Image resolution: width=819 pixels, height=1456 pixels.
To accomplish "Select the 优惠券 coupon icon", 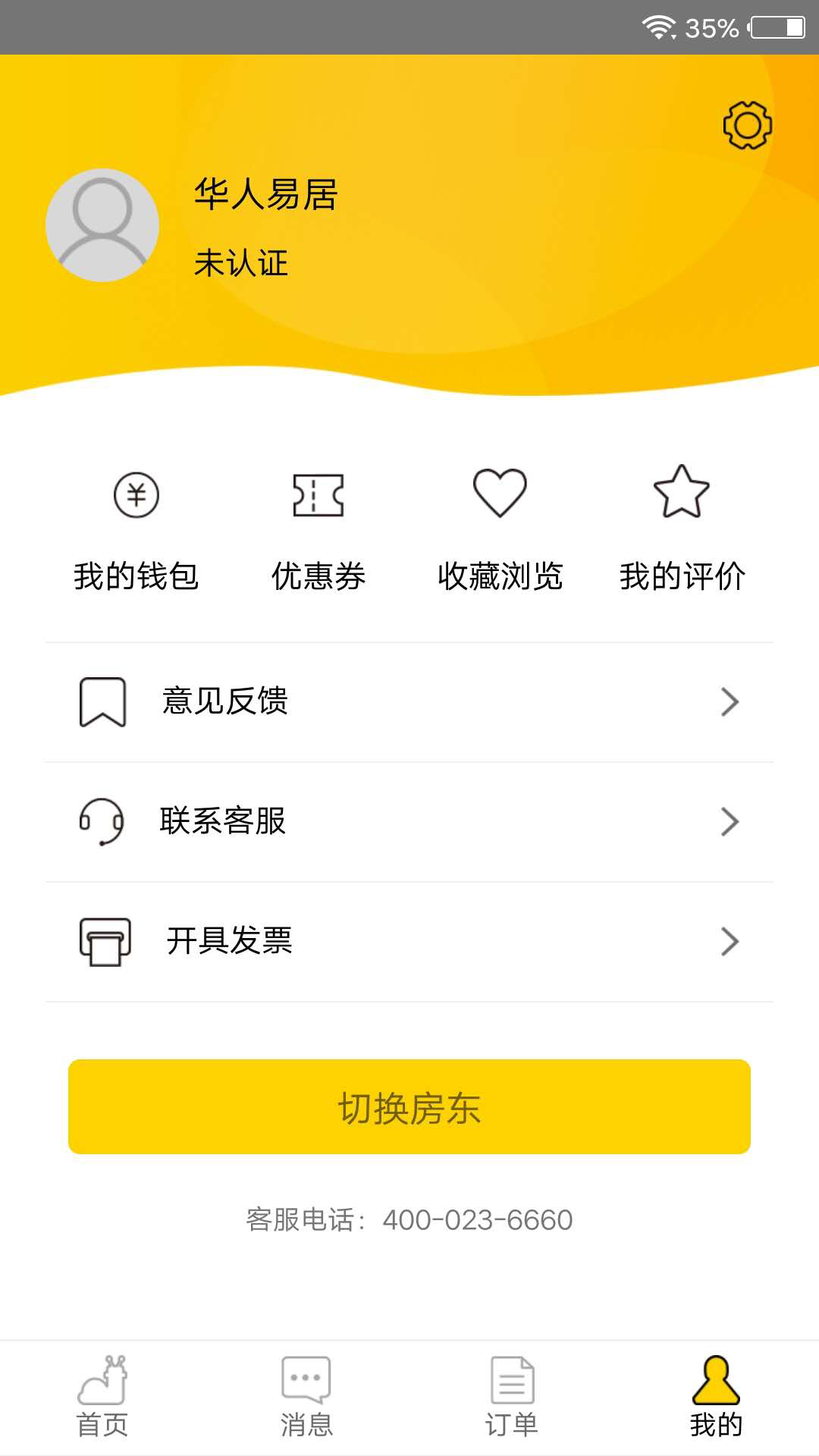I will [x=318, y=495].
